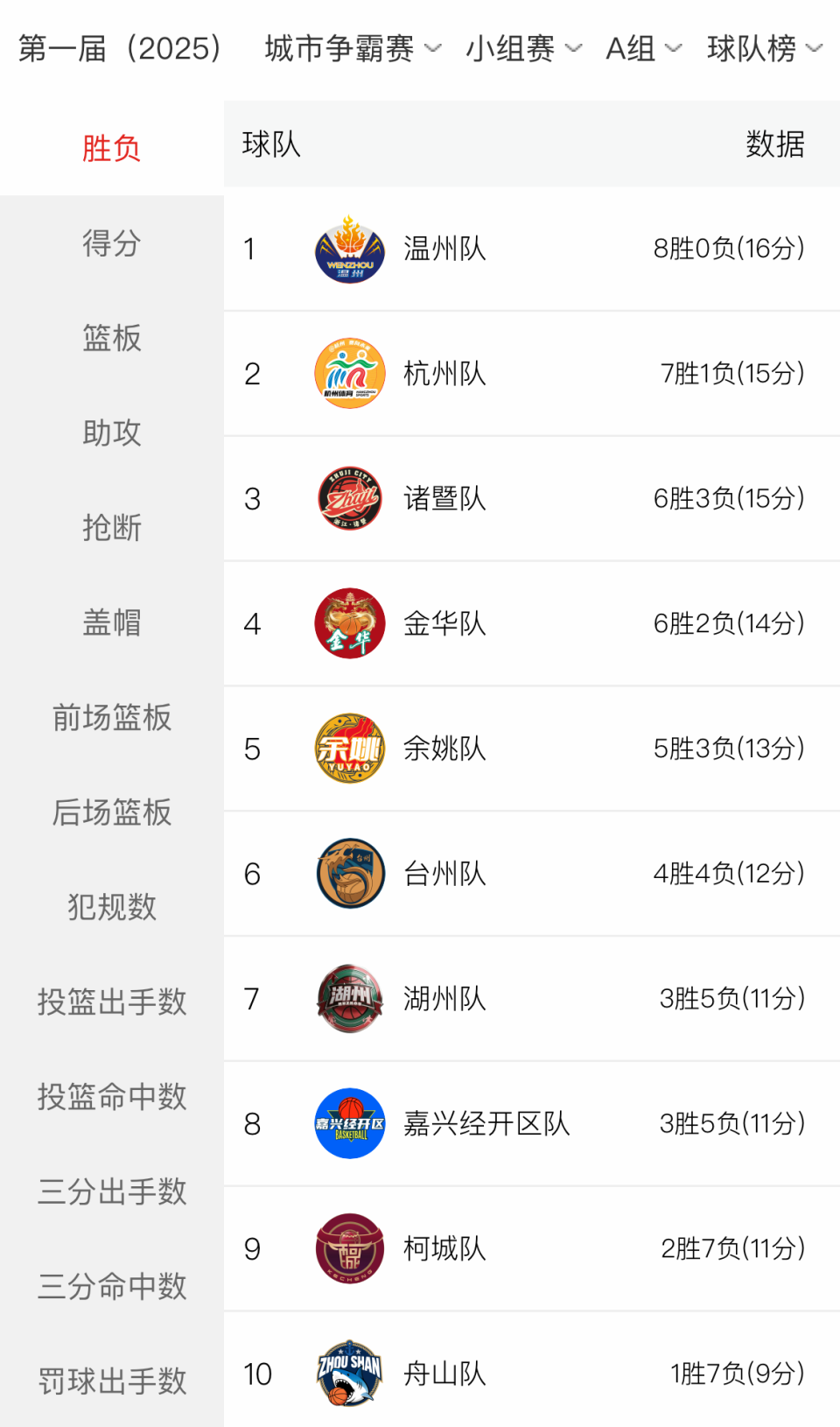This screenshot has width=840, height=1427.
Task: Select 三分出手数 stats
Action: (111, 1192)
